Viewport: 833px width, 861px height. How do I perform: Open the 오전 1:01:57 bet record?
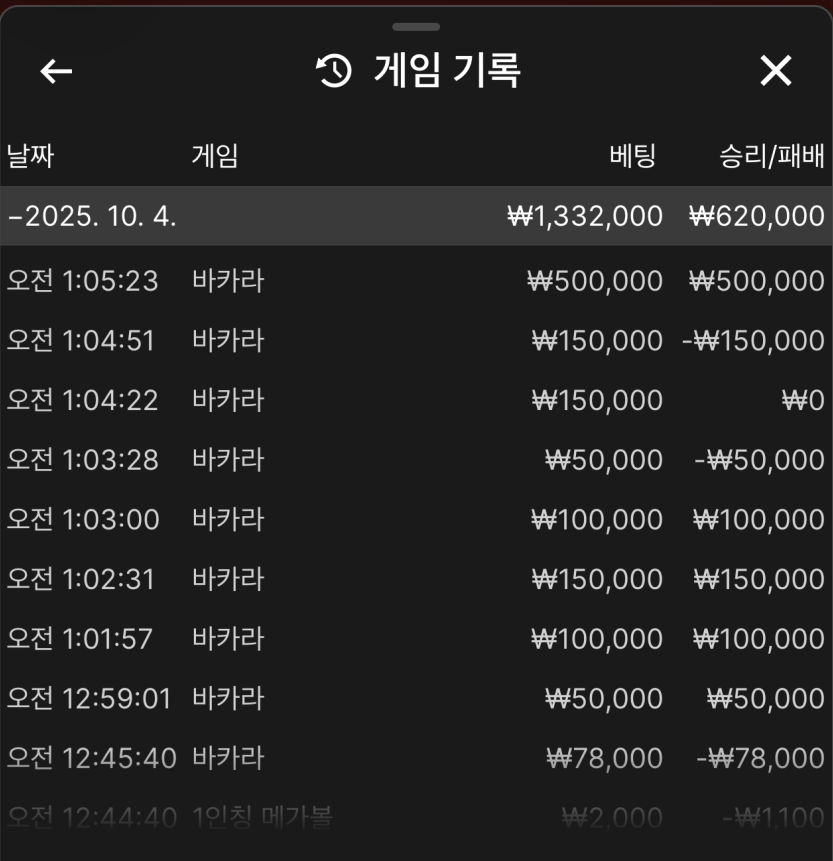click(x=416, y=639)
